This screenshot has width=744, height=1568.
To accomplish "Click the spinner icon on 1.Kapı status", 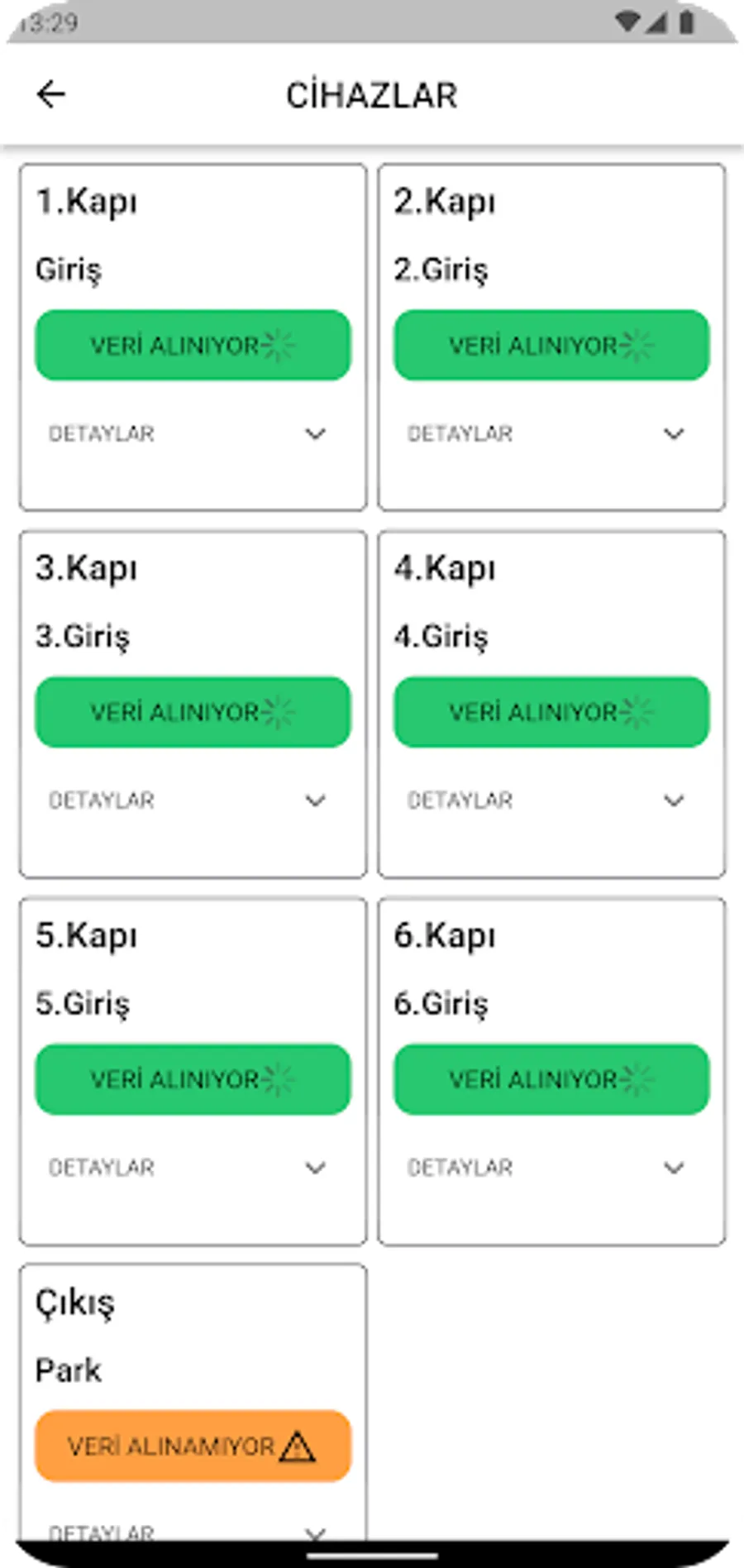I will [279, 345].
